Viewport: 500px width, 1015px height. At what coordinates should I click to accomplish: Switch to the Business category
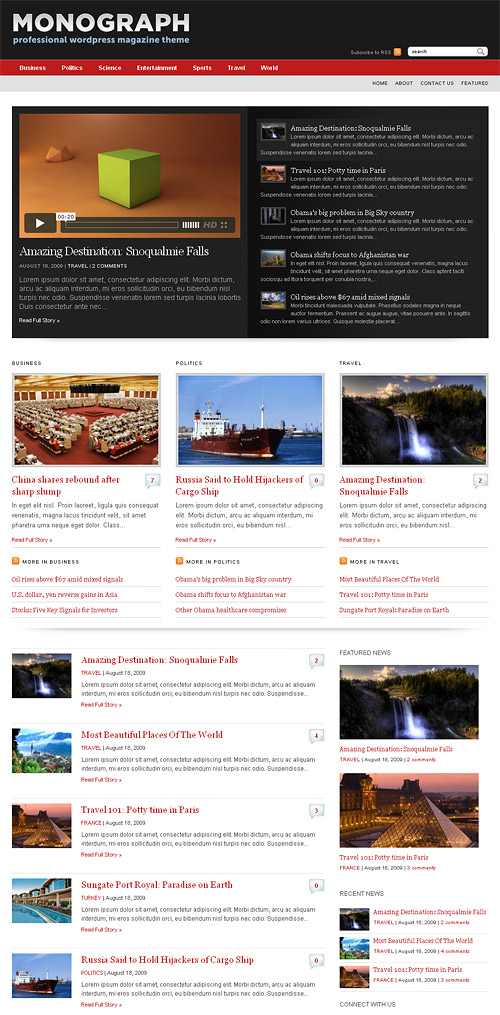coord(32,68)
